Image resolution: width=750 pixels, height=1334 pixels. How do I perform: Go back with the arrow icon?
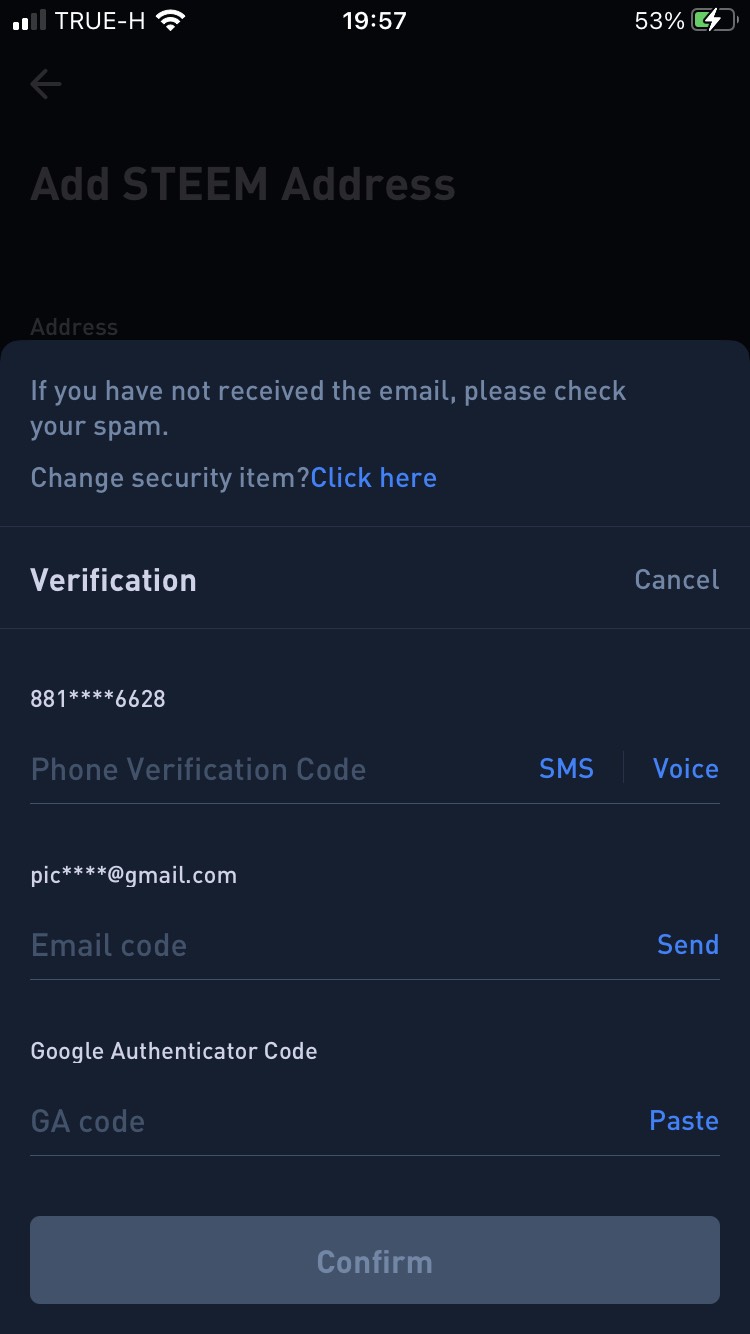pyautogui.click(x=46, y=84)
